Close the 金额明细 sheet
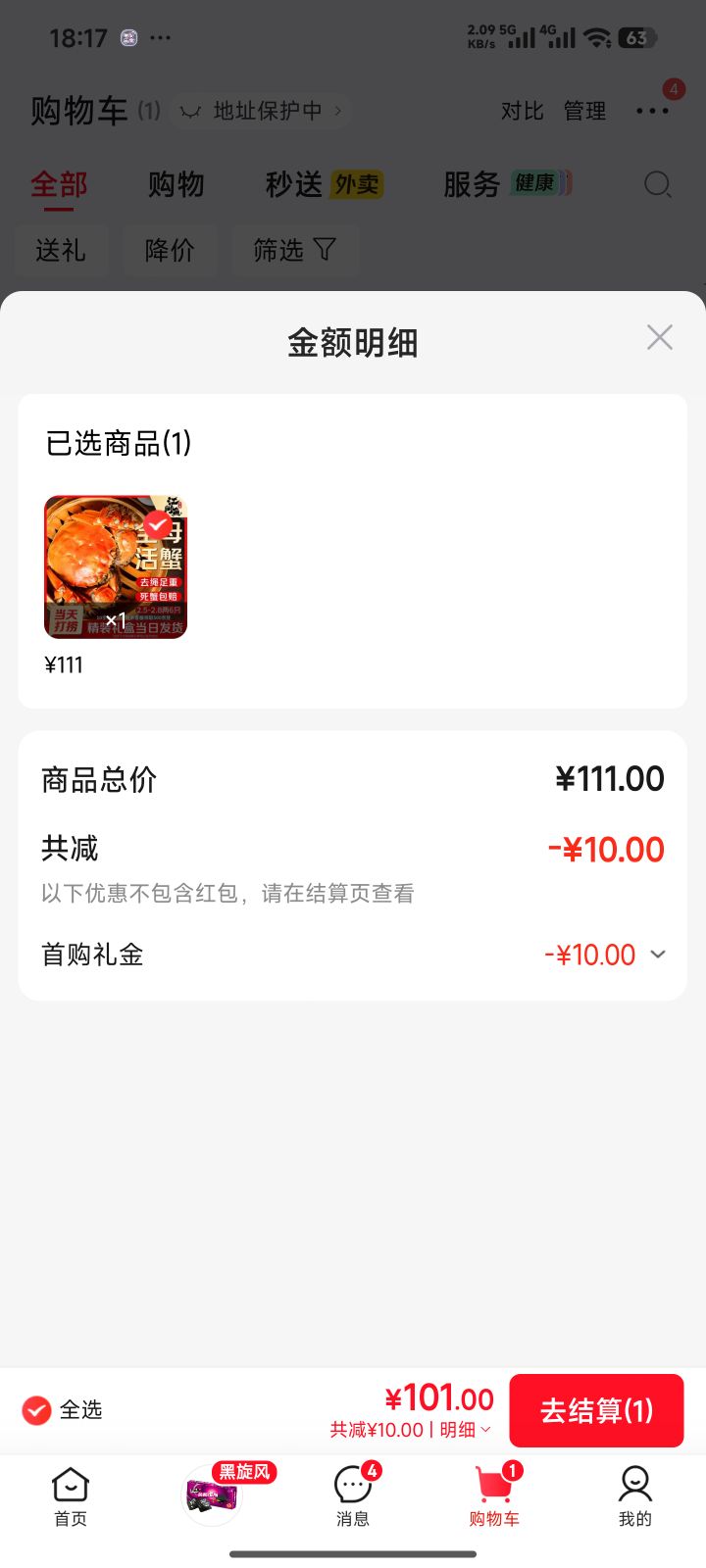Image resolution: width=706 pixels, height=1568 pixels. (x=660, y=337)
